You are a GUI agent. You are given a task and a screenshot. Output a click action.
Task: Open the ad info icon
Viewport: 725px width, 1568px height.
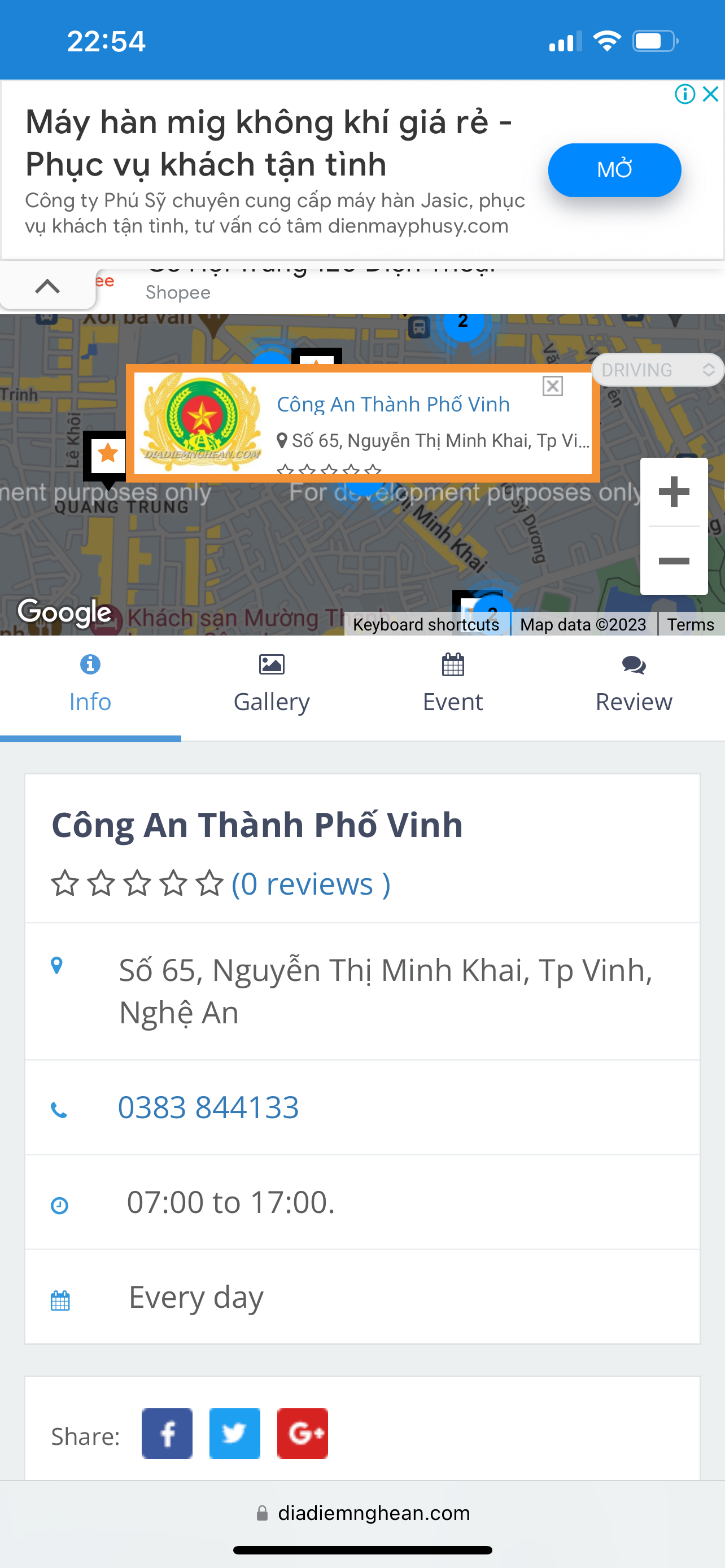click(x=685, y=94)
